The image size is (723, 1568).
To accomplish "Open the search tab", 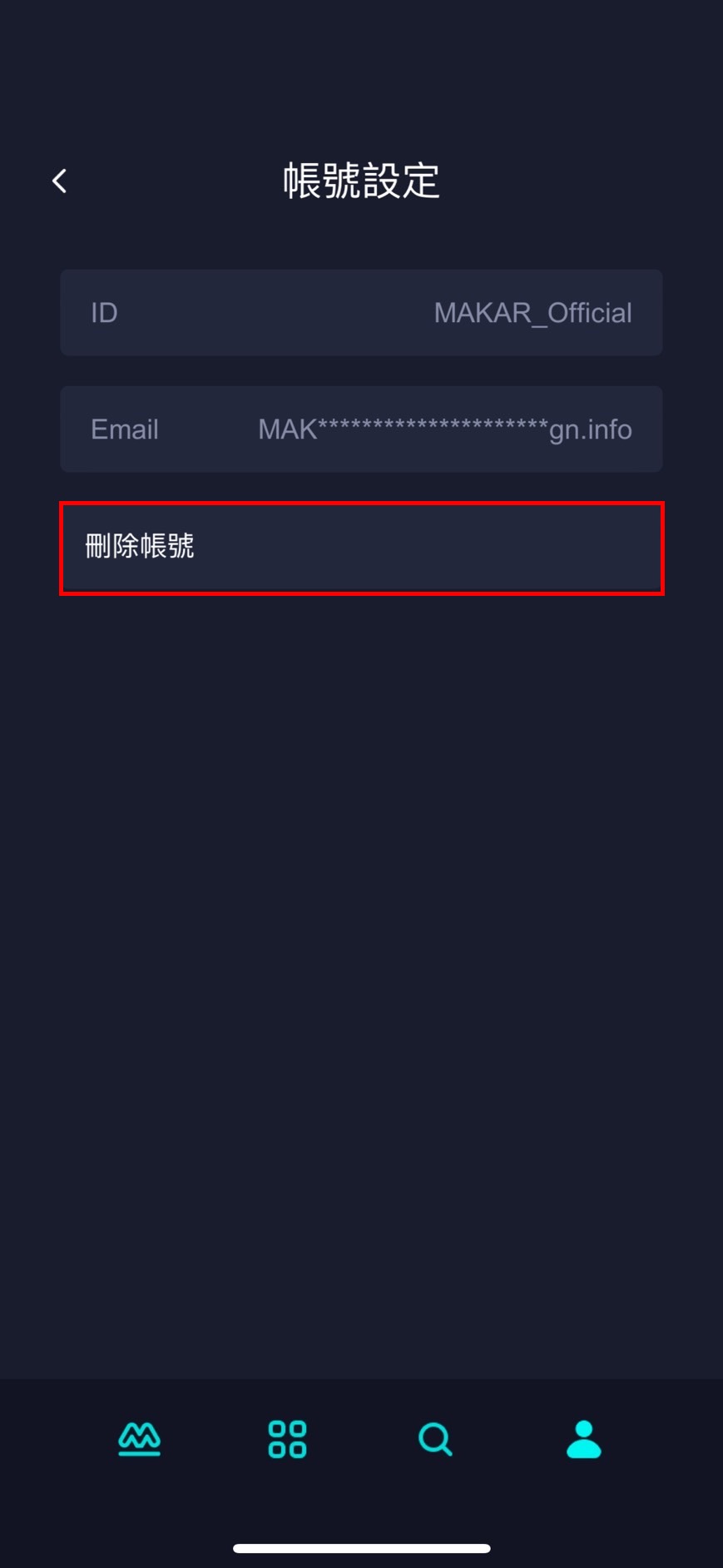I will pyautogui.click(x=435, y=1439).
